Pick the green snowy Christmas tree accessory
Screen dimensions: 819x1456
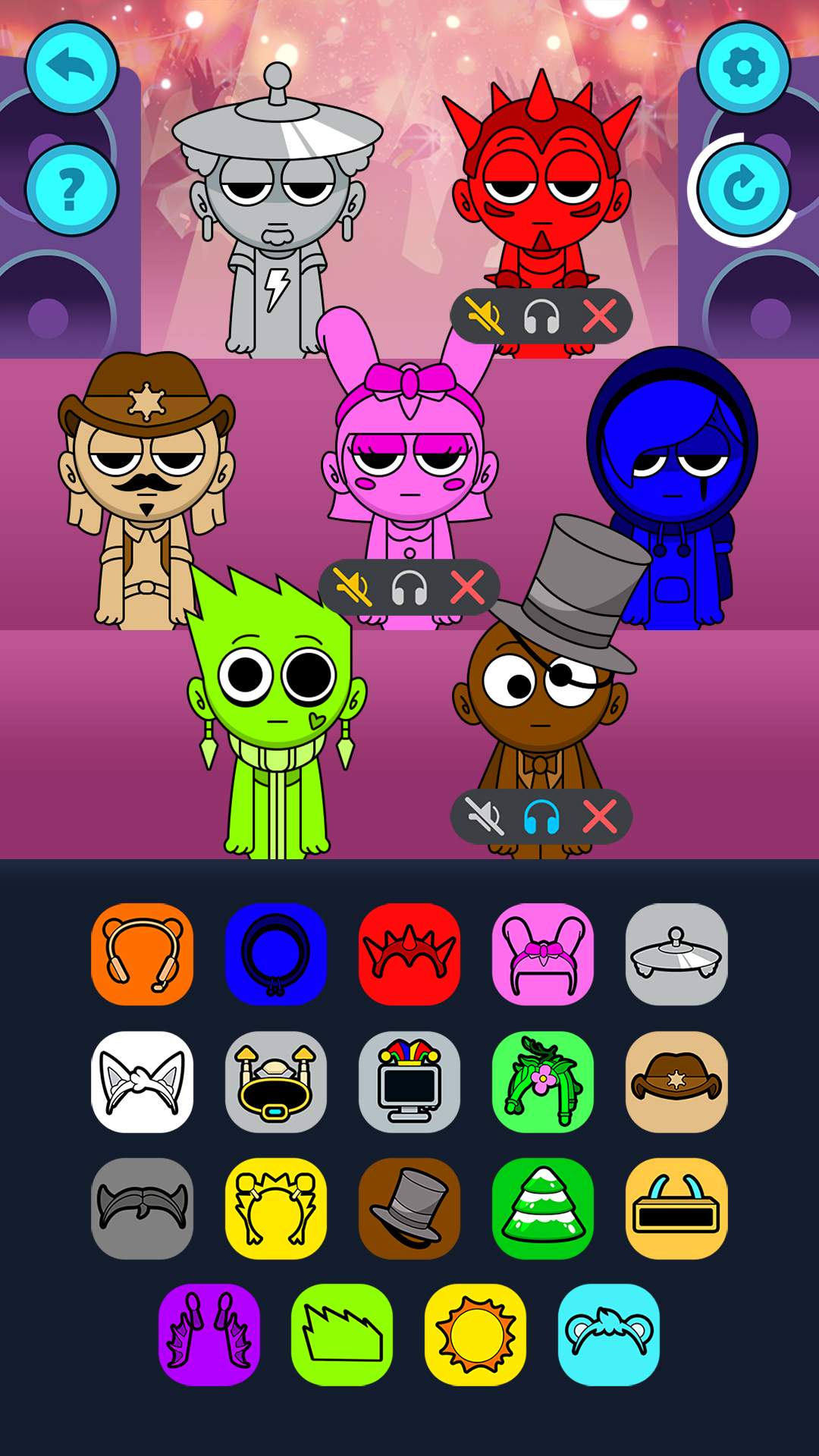[543, 1209]
